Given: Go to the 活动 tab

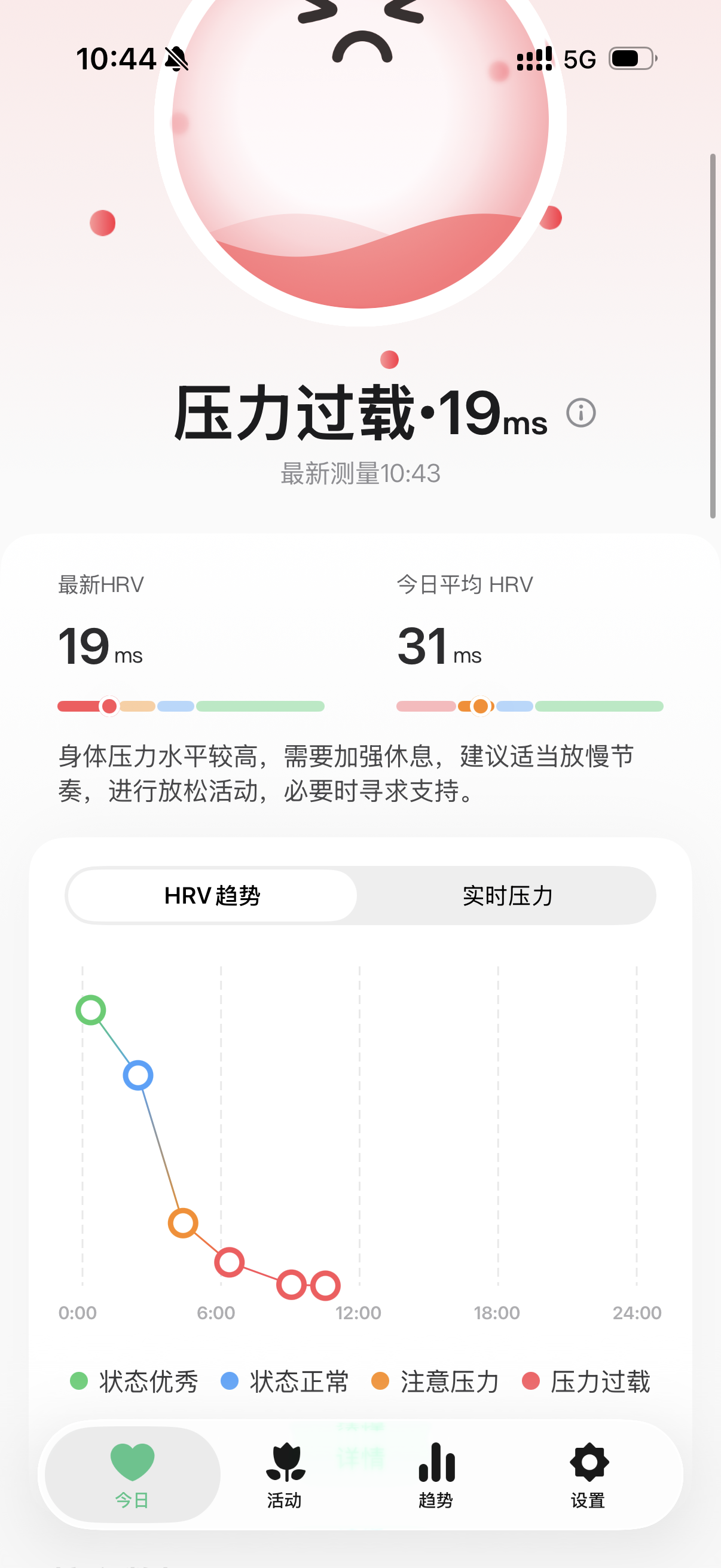Looking at the screenshot, I should (x=284, y=1474).
